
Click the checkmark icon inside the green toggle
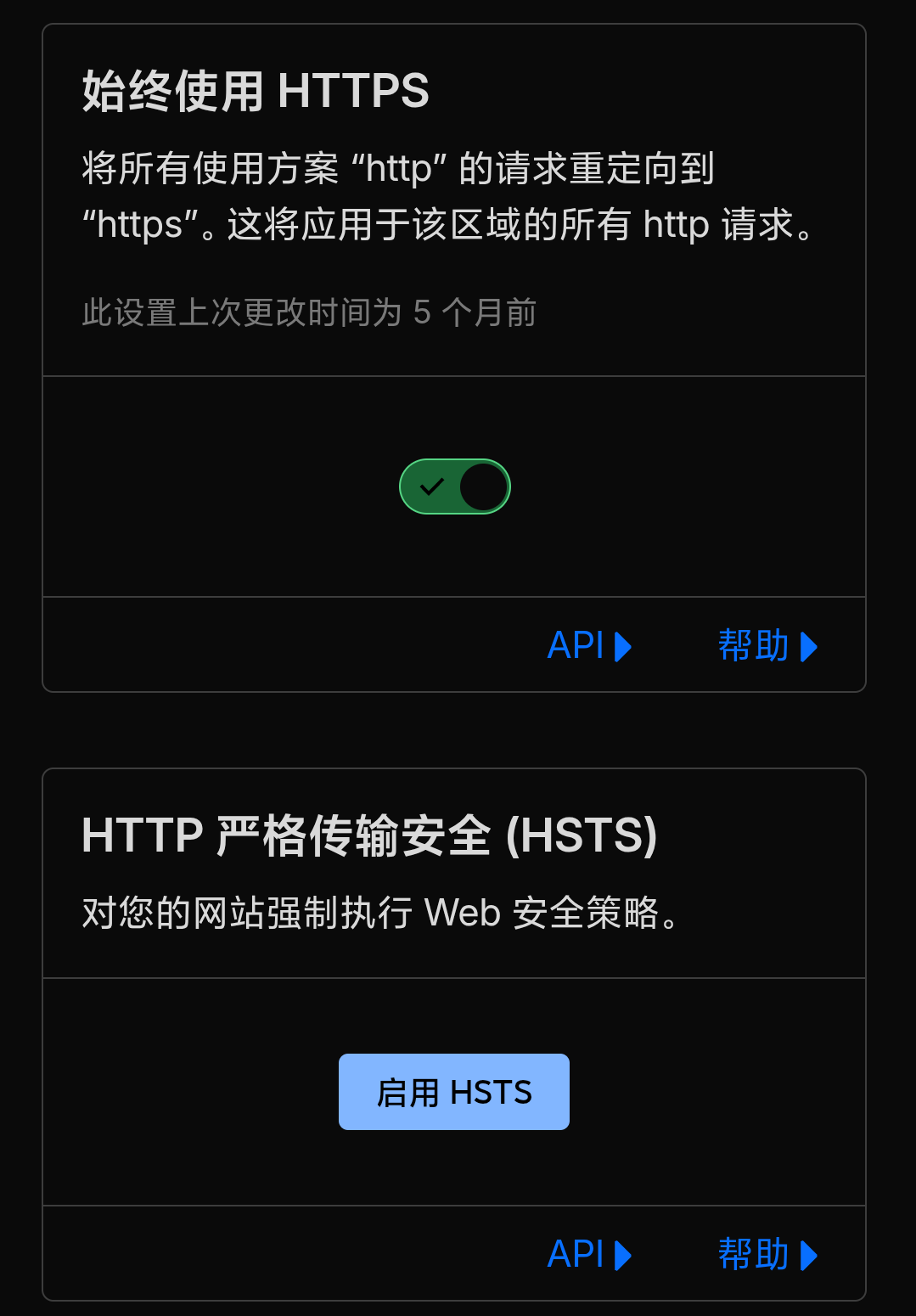click(432, 486)
